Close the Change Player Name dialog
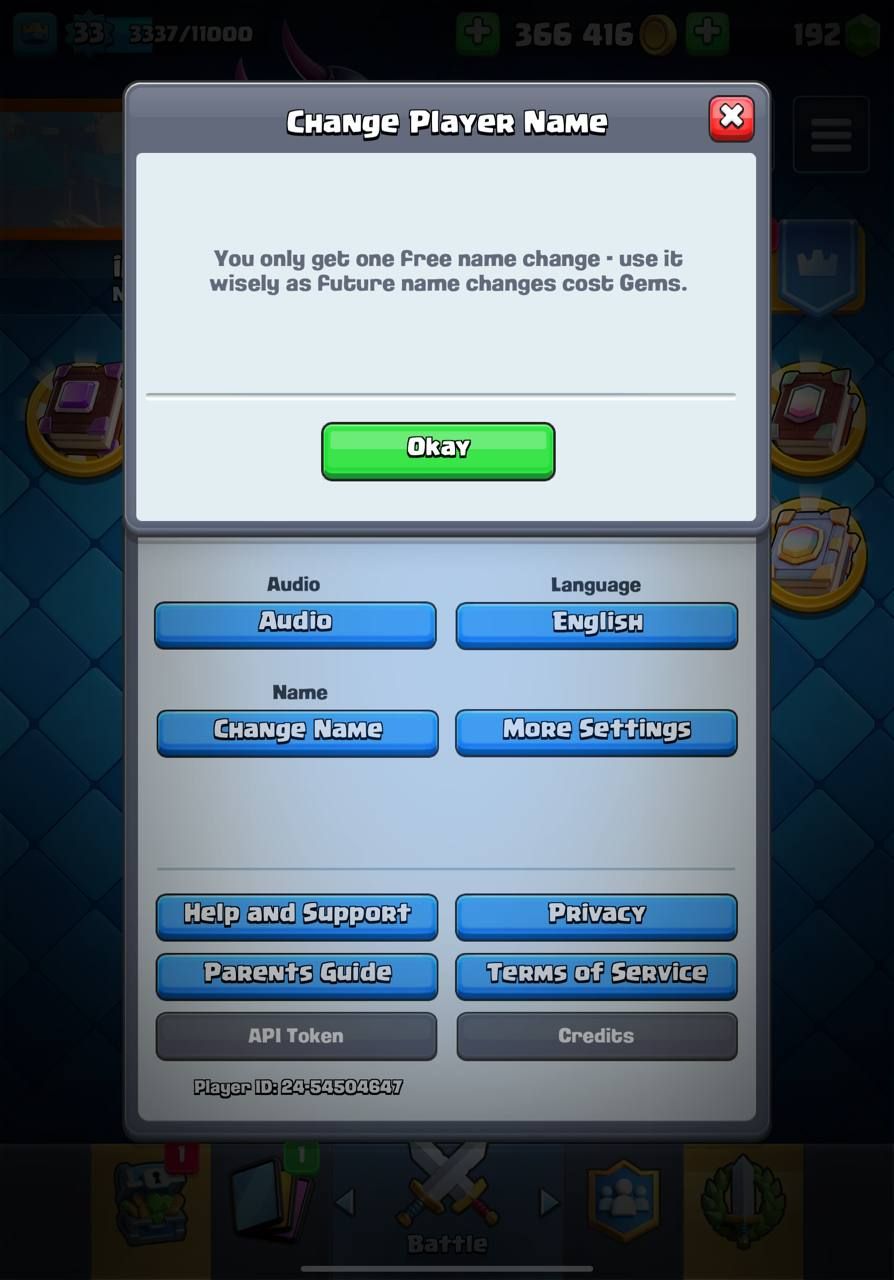This screenshot has width=894, height=1280. tap(731, 118)
